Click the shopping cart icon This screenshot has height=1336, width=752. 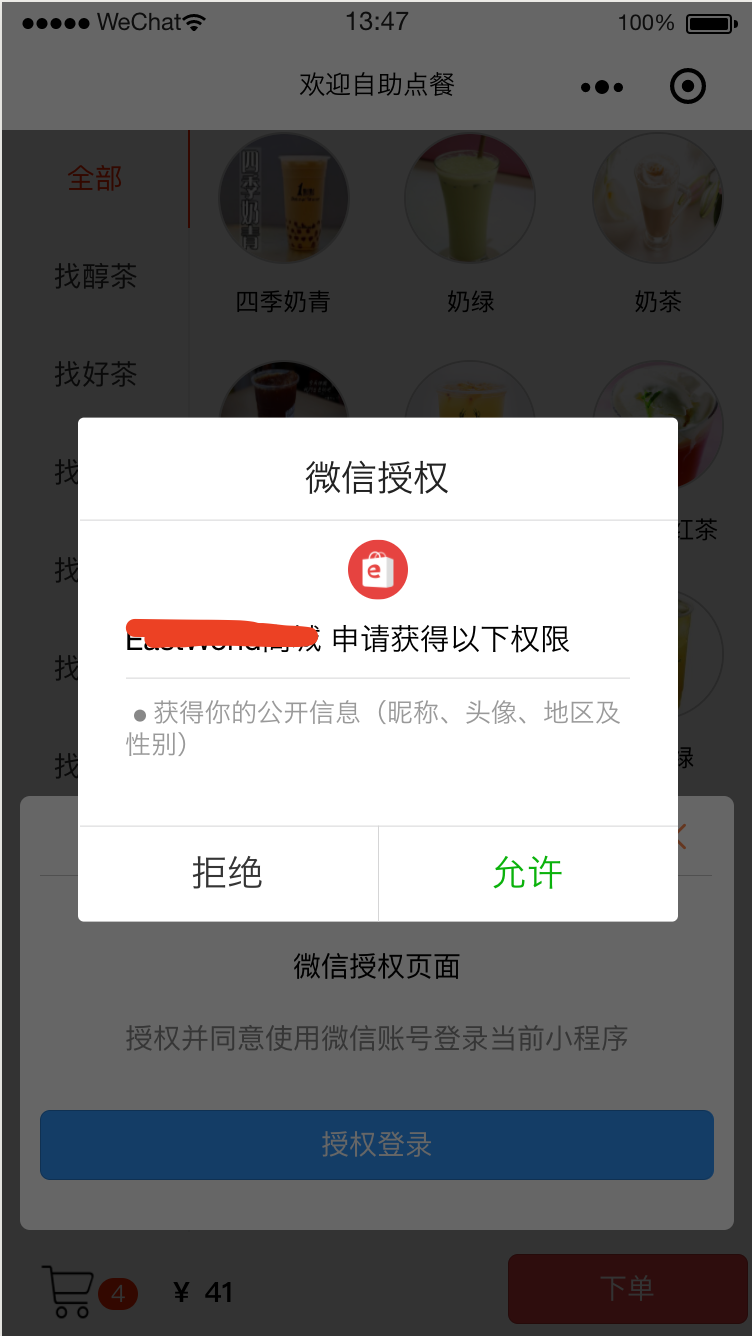(x=68, y=1290)
